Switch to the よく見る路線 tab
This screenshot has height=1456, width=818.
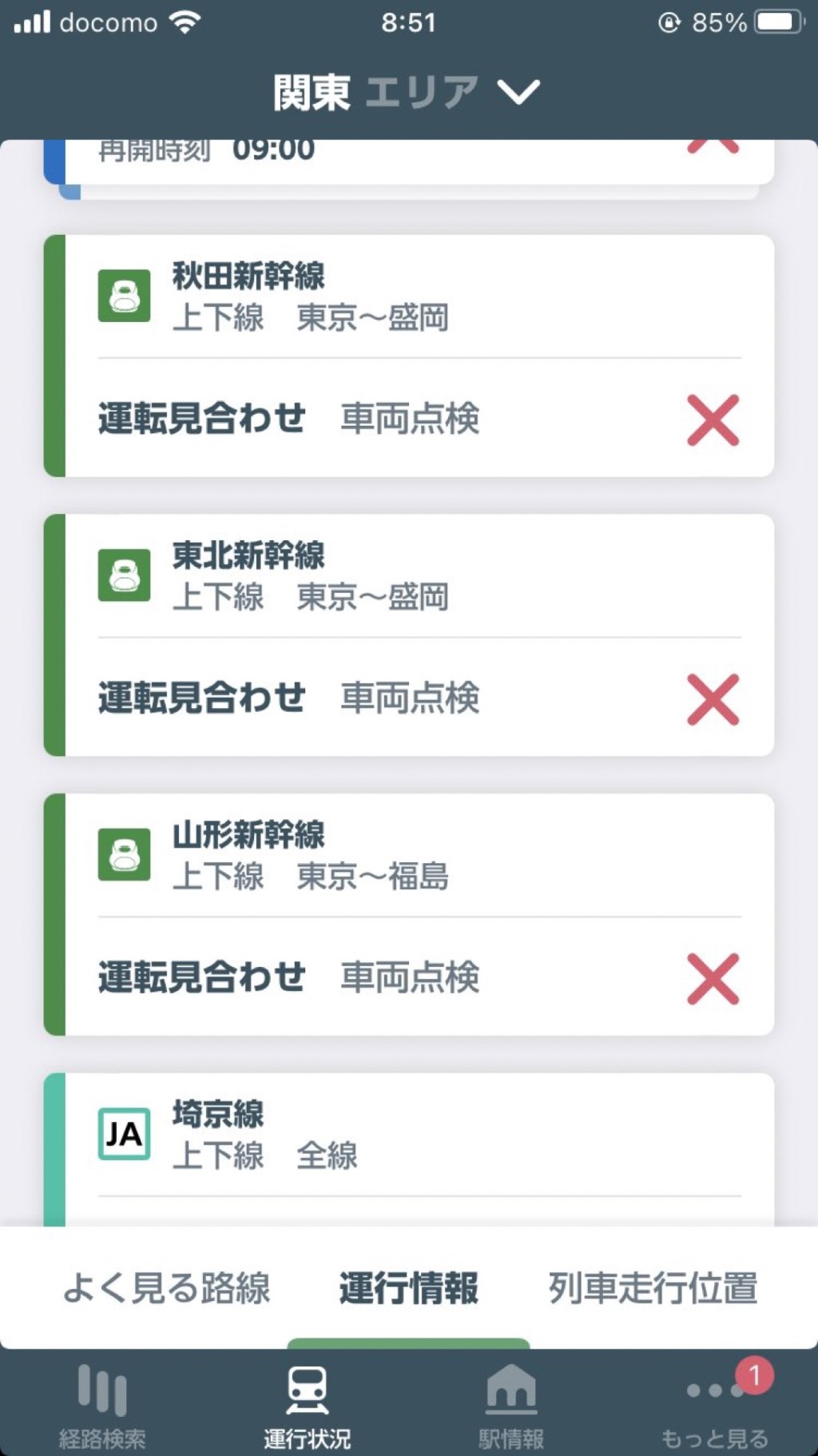pos(166,1288)
